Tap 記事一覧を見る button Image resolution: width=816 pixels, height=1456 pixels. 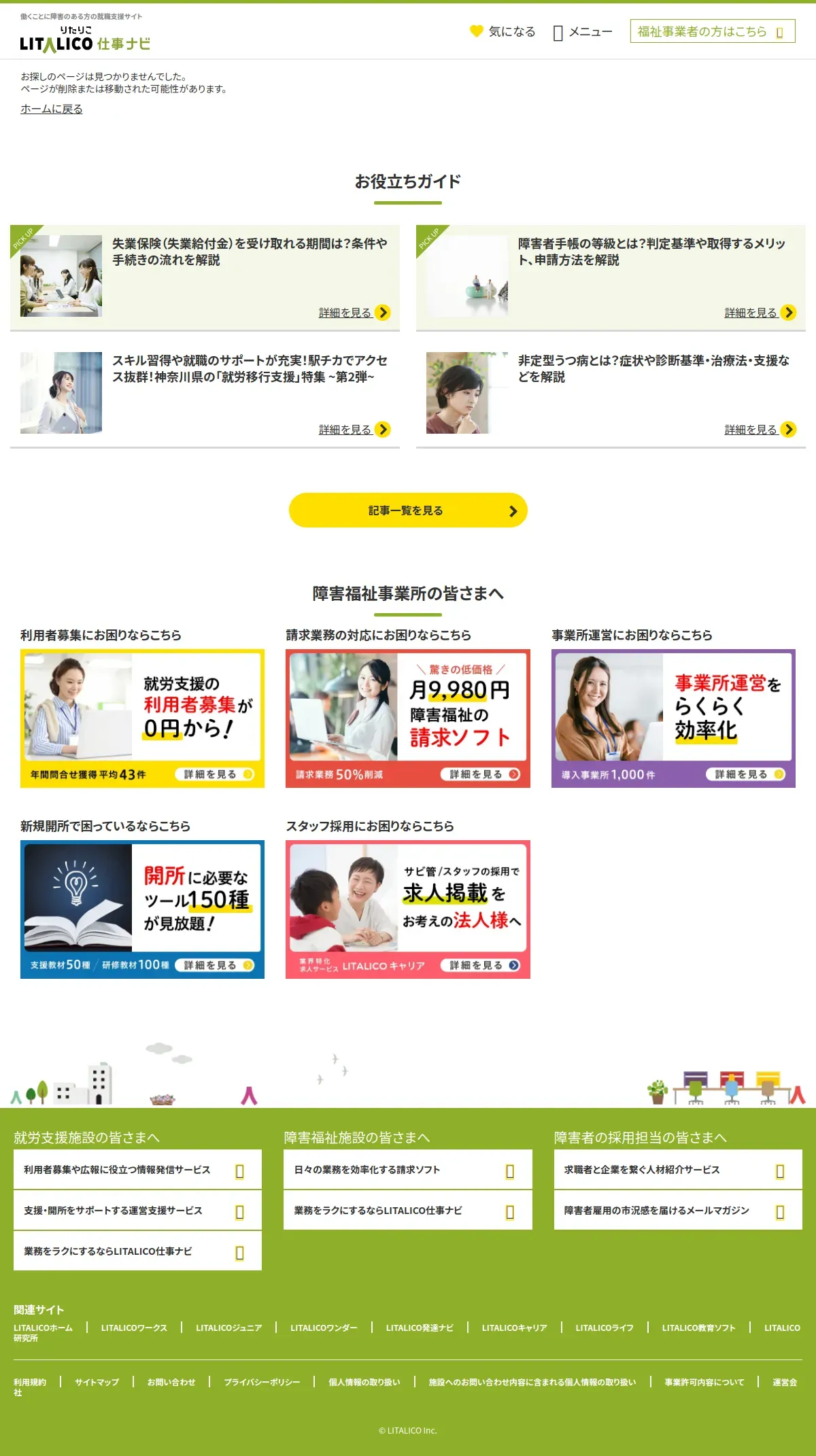(408, 510)
